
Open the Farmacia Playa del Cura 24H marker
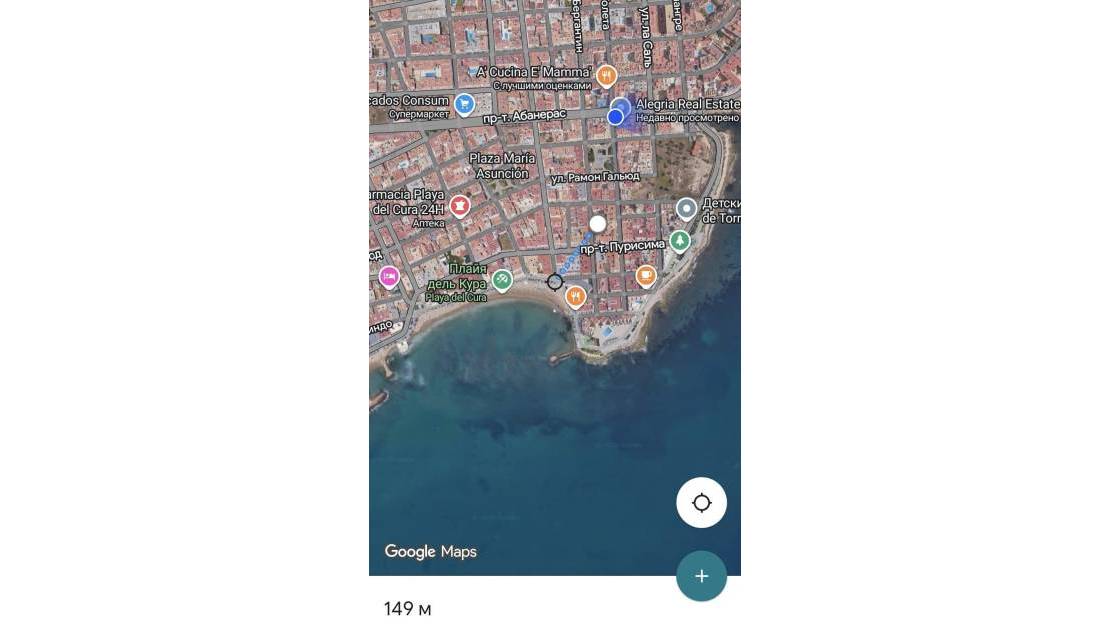click(x=460, y=206)
